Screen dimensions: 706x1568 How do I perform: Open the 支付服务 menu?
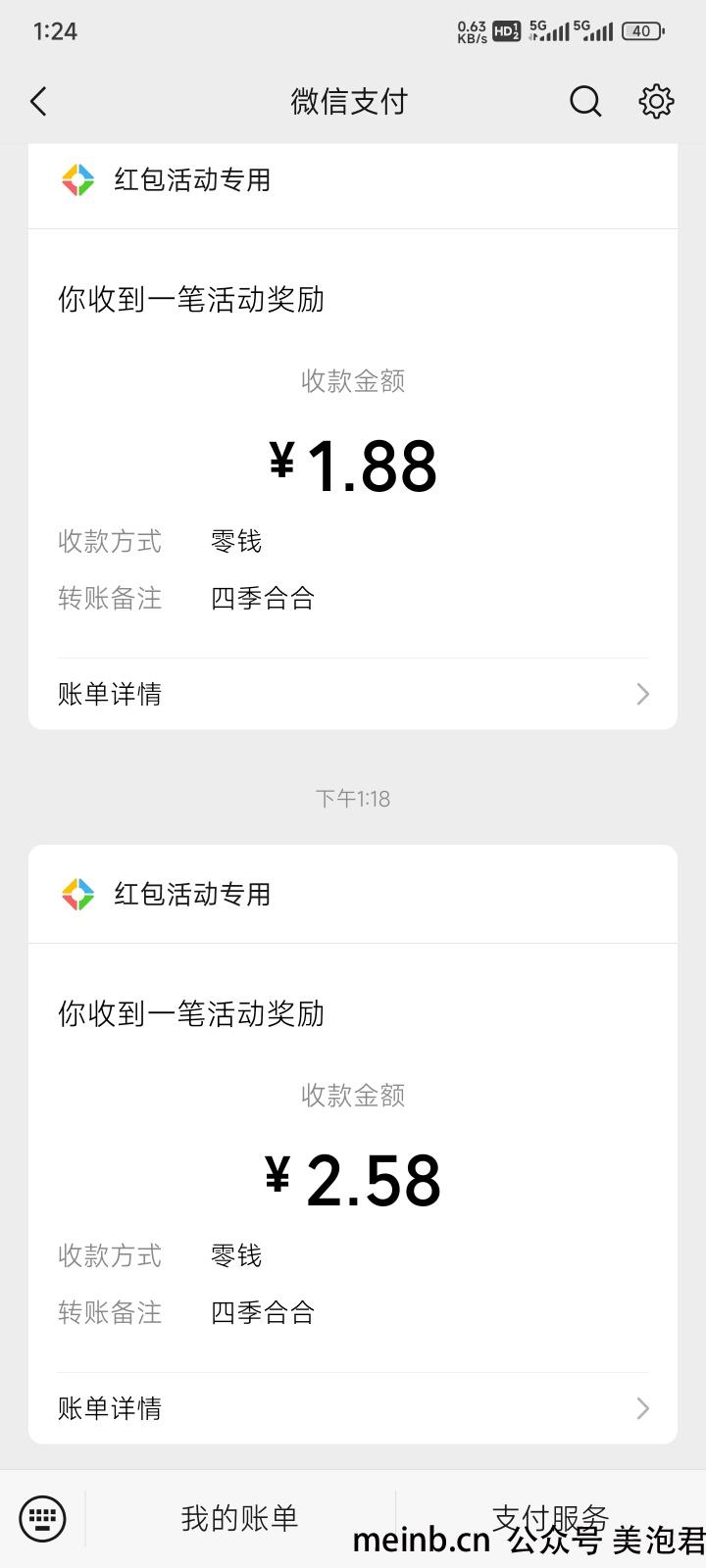point(550,1518)
